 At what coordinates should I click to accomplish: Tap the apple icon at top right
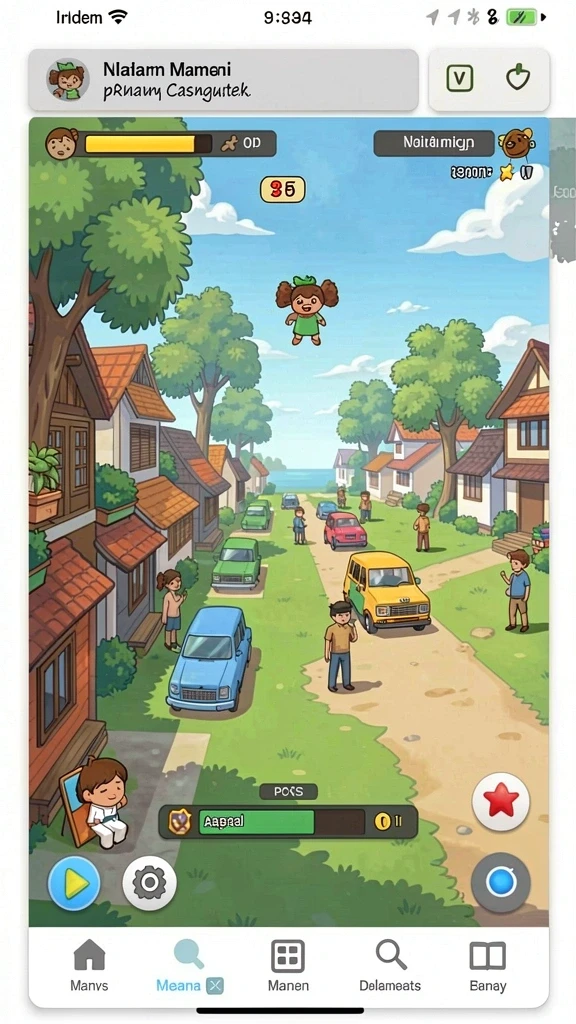tap(519, 78)
